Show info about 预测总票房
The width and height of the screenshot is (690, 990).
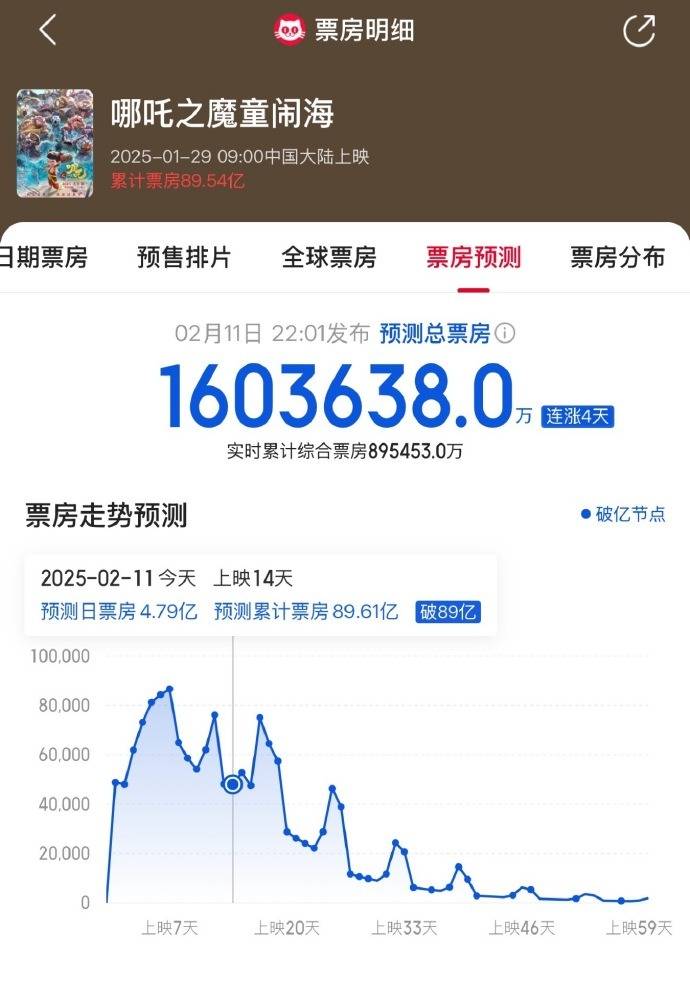pyautogui.click(x=506, y=334)
